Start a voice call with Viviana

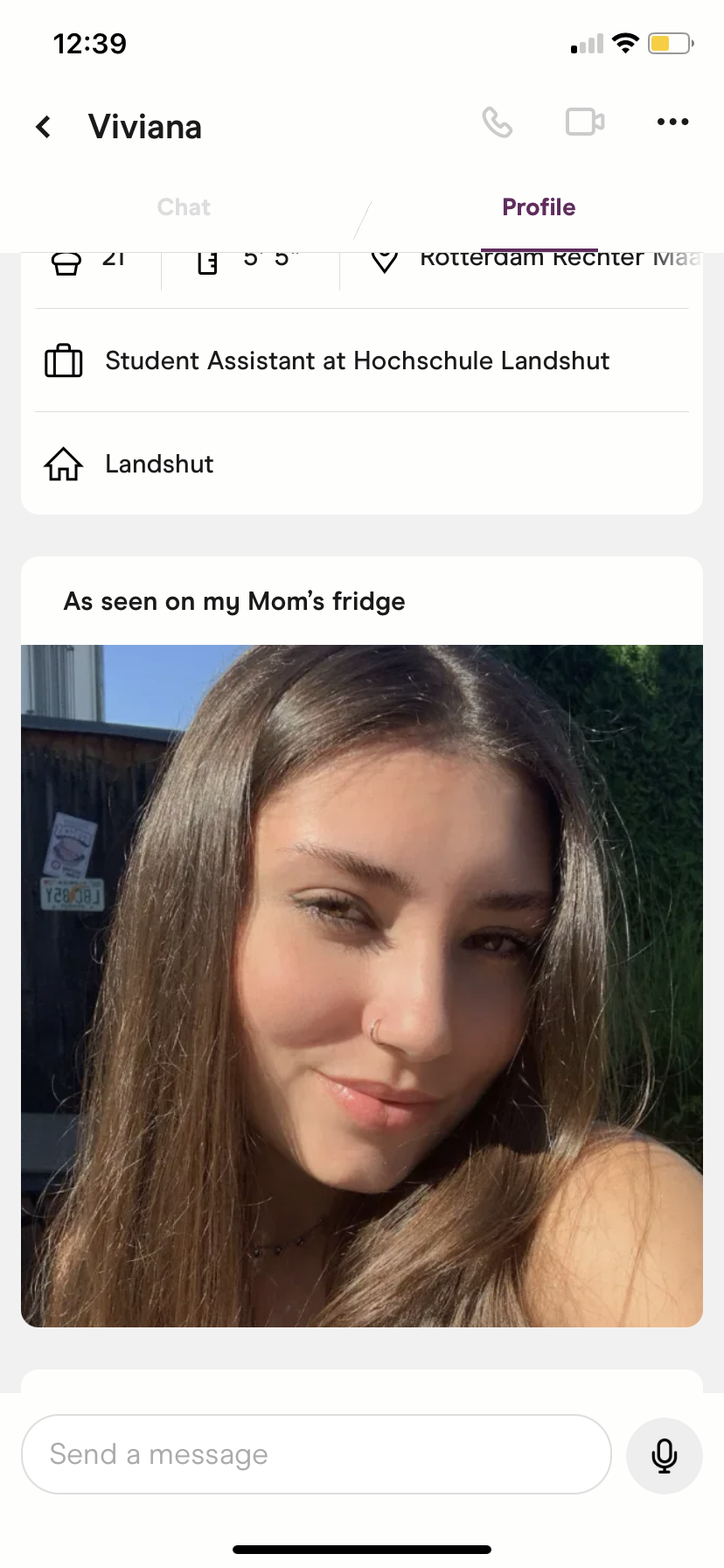click(x=498, y=122)
